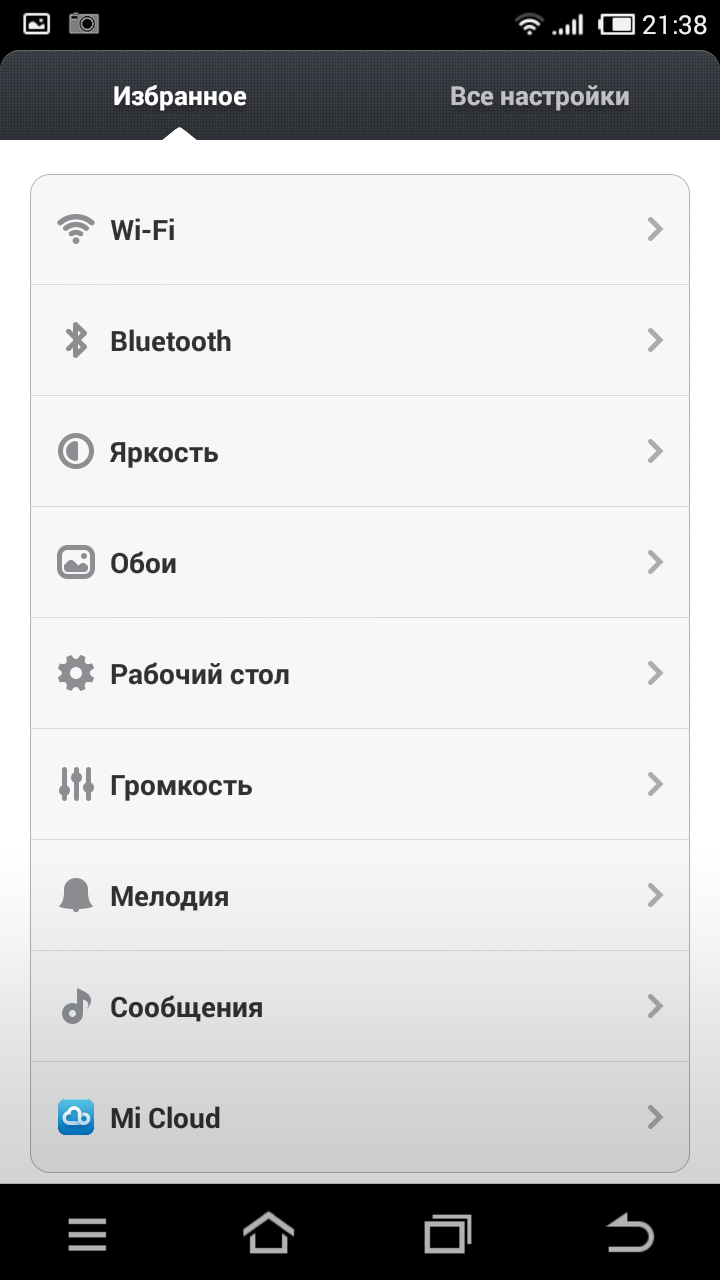Open the Сообщения sound row

point(360,1007)
